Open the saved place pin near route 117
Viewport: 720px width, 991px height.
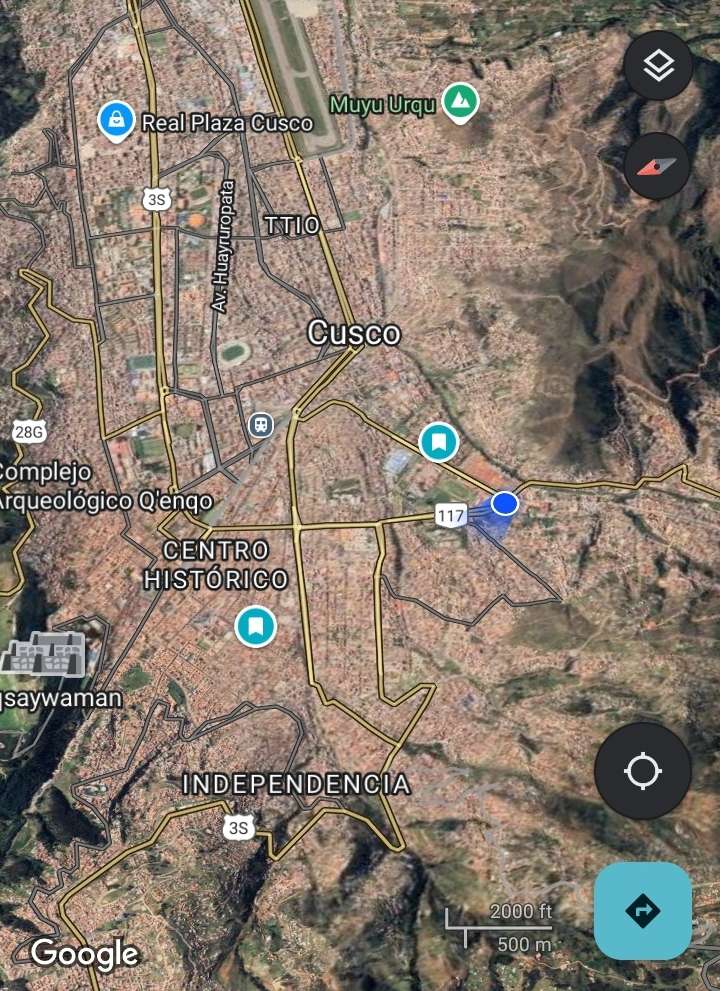(x=438, y=441)
